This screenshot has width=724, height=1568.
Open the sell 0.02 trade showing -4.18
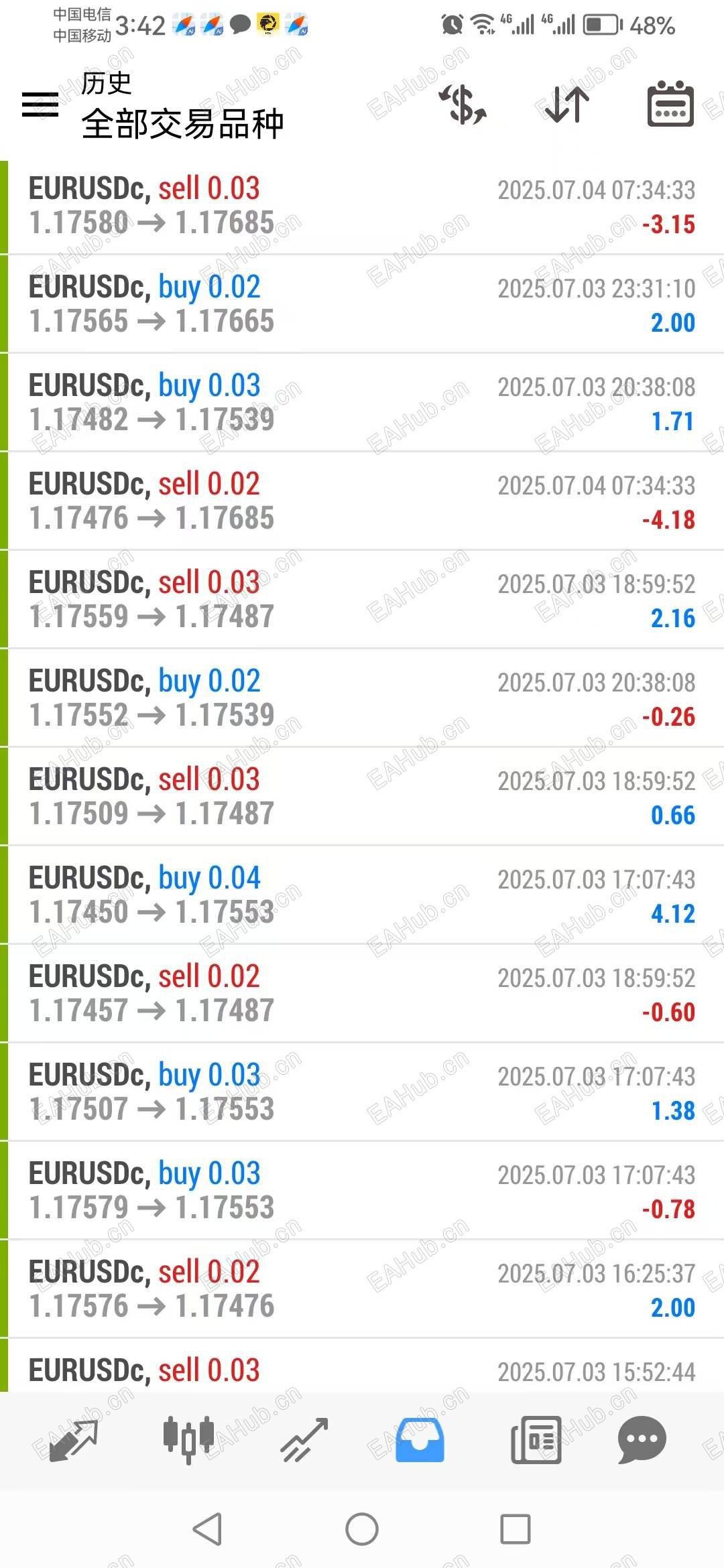click(x=362, y=501)
